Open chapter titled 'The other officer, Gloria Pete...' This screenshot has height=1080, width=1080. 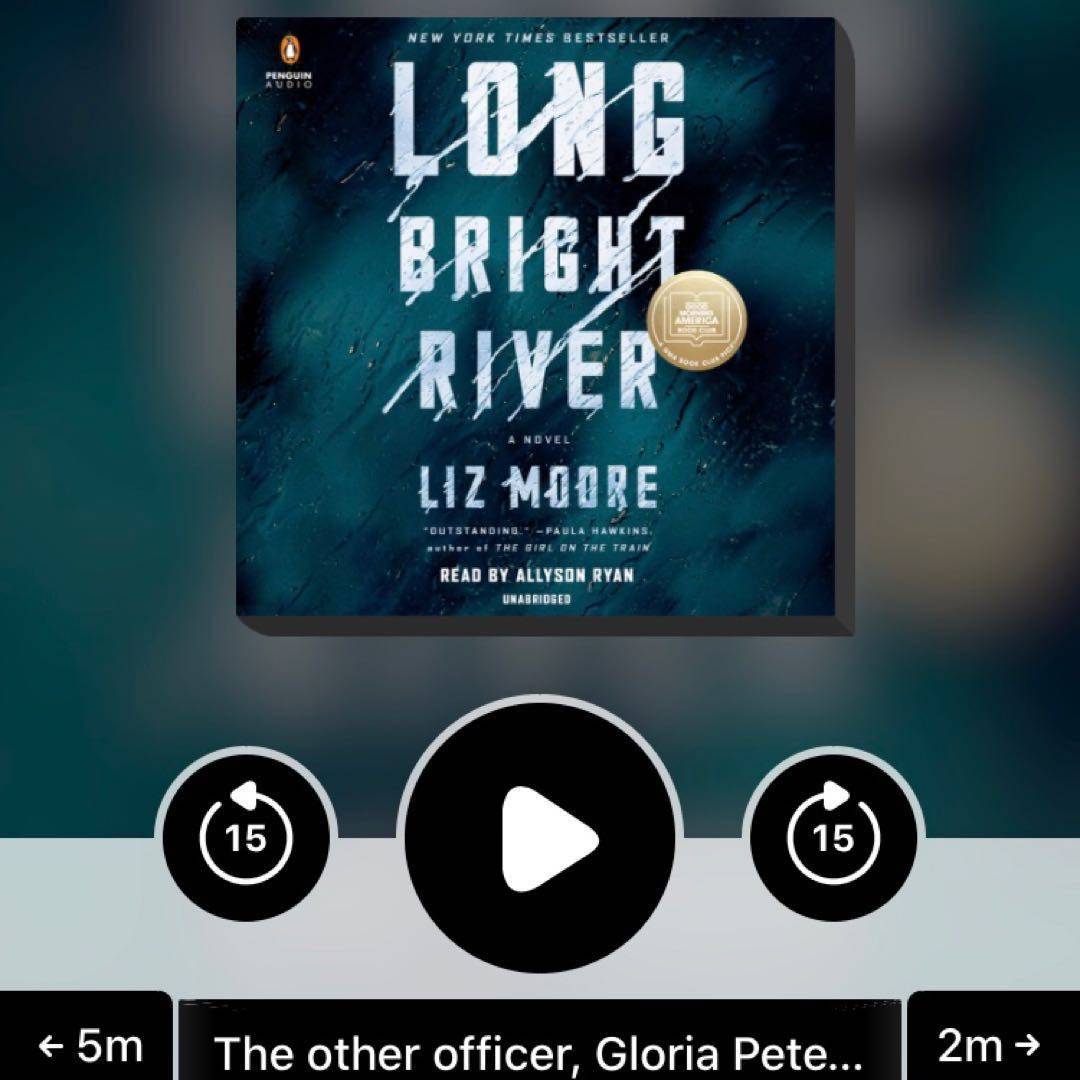click(540, 1052)
